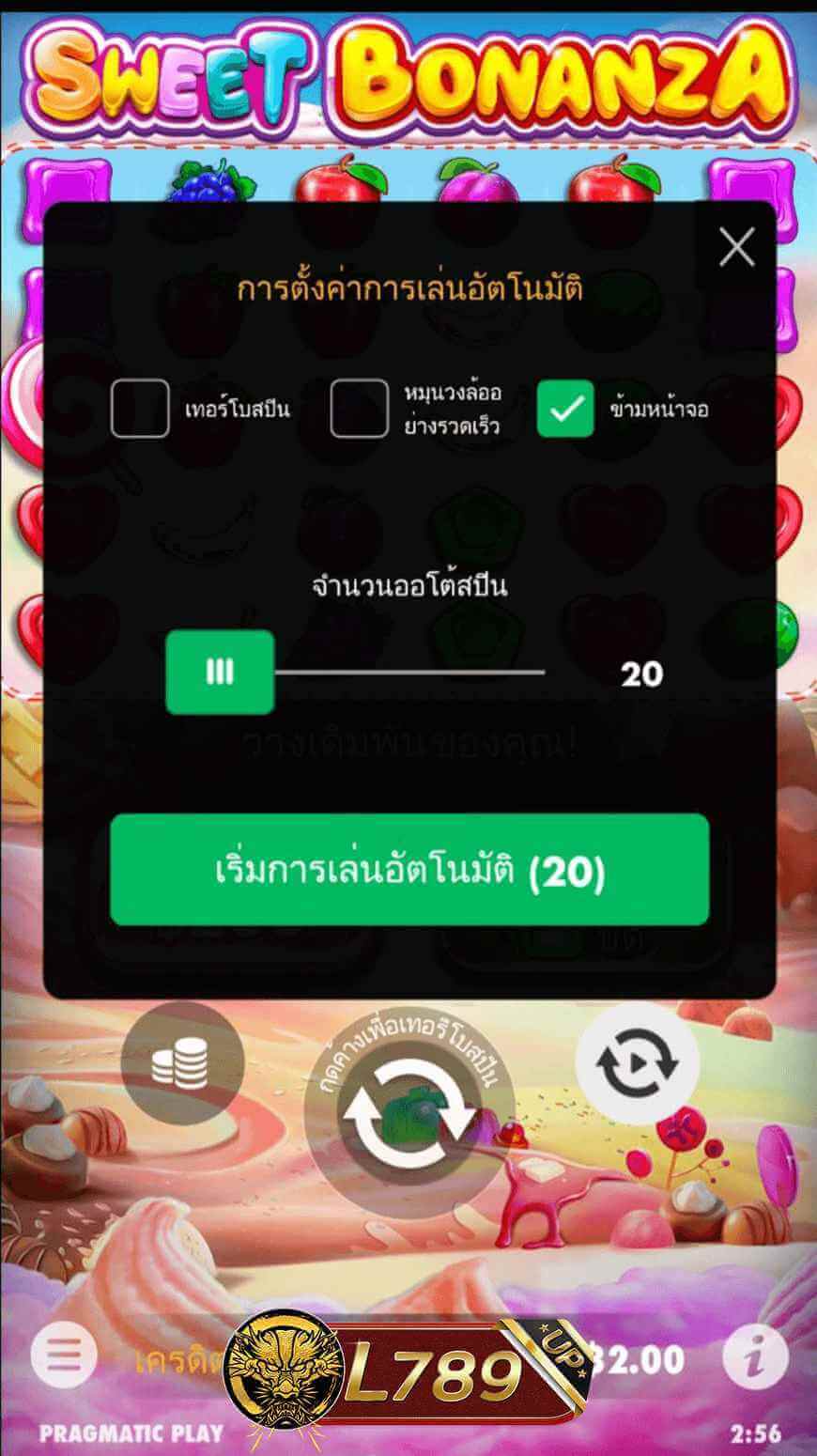The image size is (817, 1456).
Task: Open autoplay via the circular arrow-play icon
Action: pyautogui.click(x=639, y=1060)
